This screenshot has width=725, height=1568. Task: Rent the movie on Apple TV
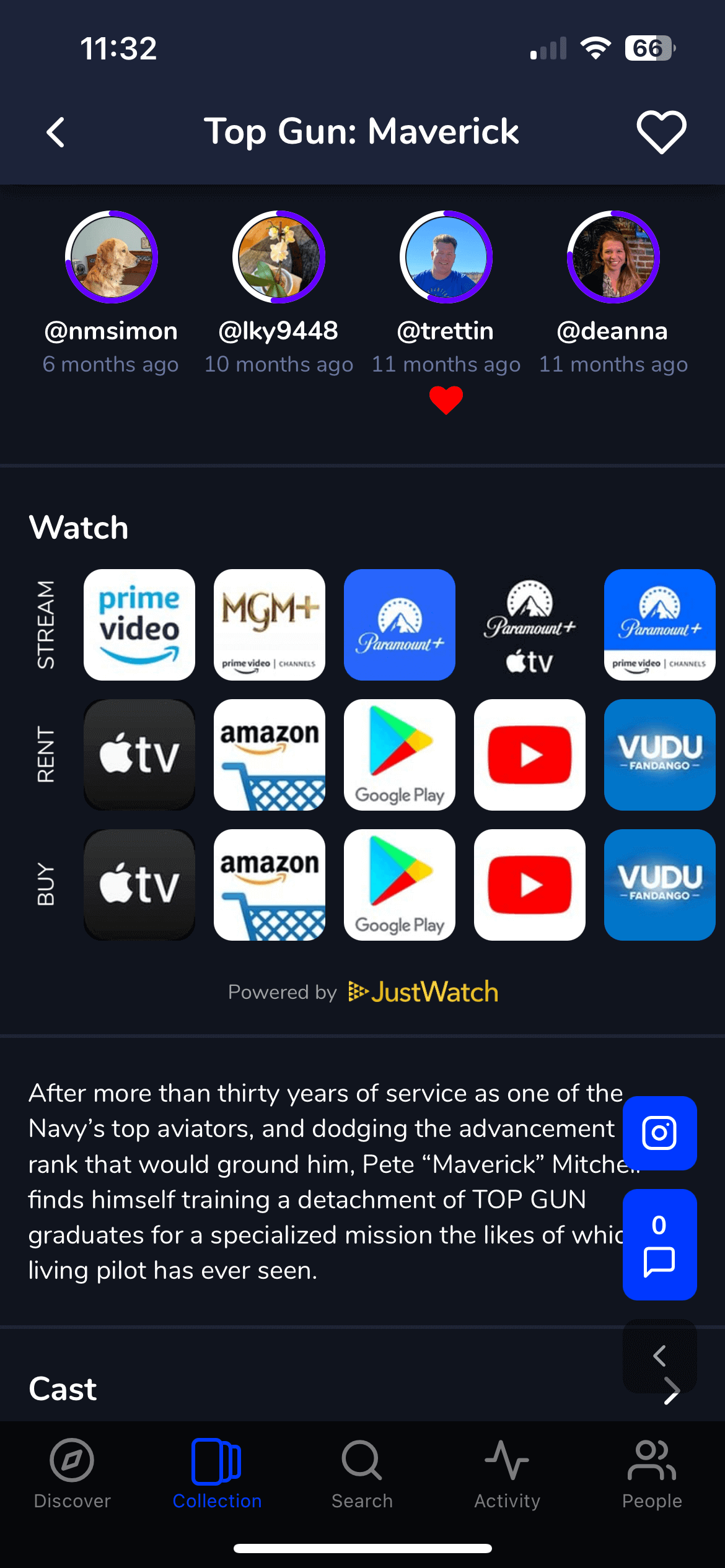tap(139, 755)
